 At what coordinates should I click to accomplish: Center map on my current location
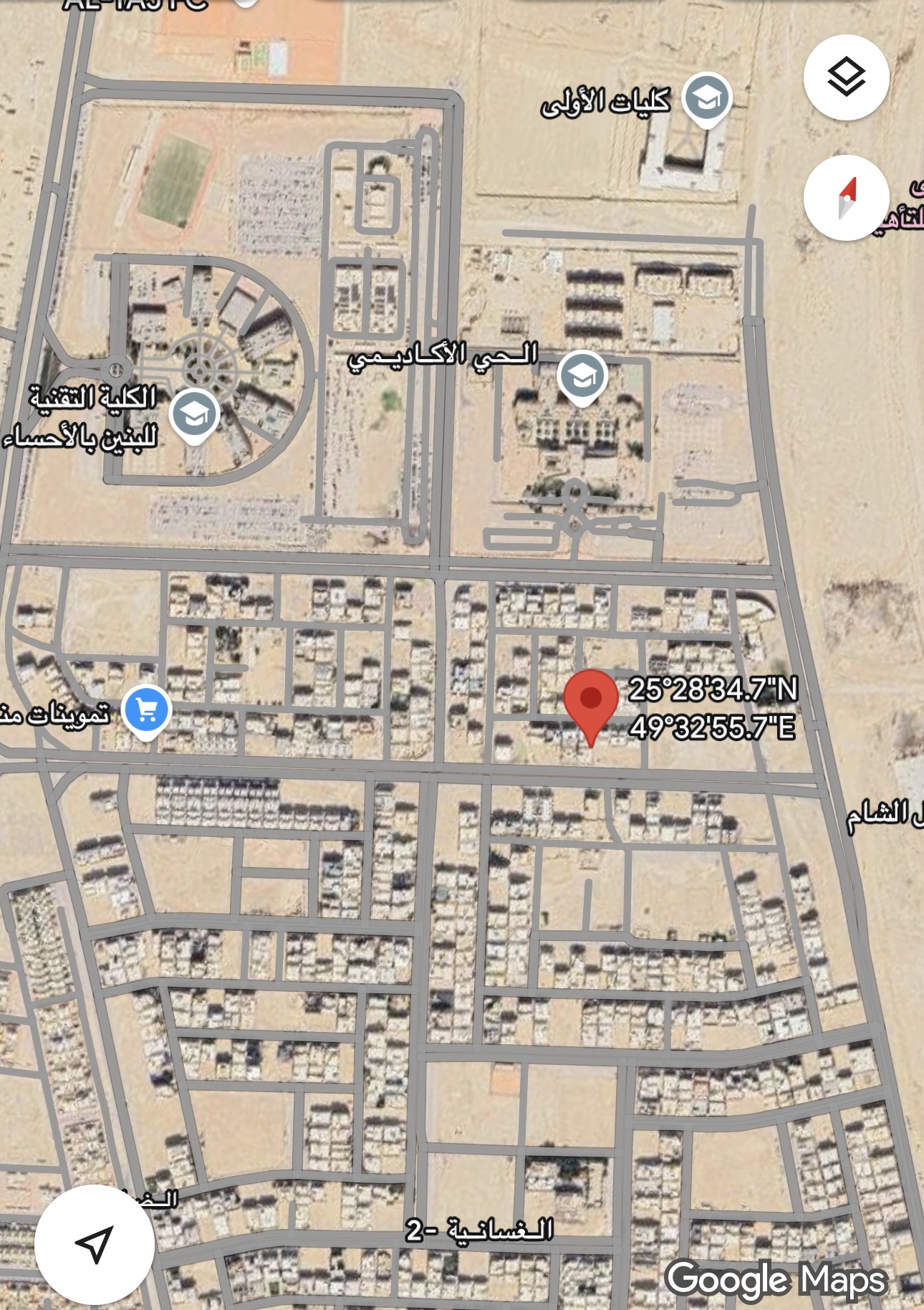95,1244
